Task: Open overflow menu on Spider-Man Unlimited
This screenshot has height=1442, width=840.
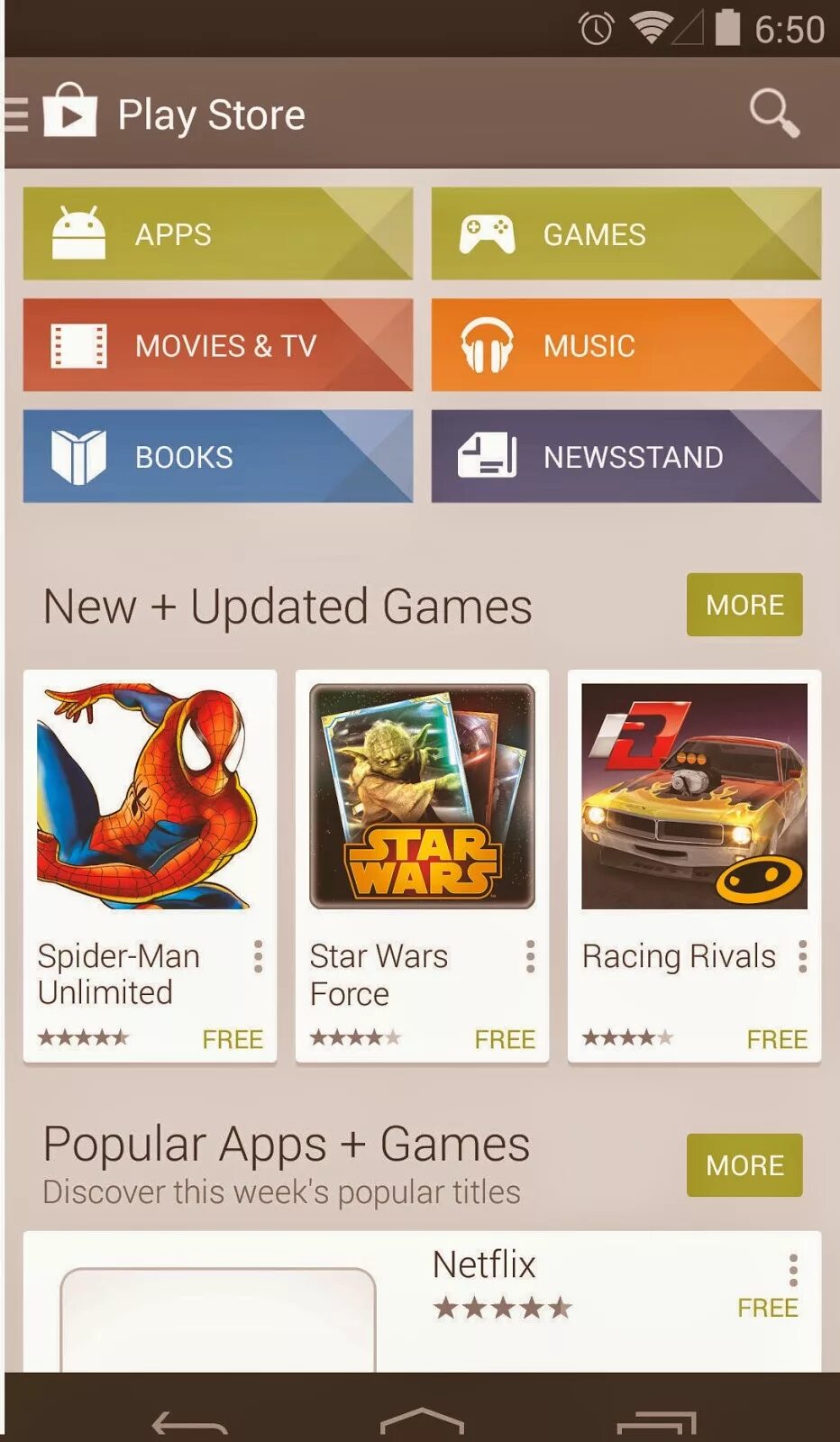Action: (258, 956)
